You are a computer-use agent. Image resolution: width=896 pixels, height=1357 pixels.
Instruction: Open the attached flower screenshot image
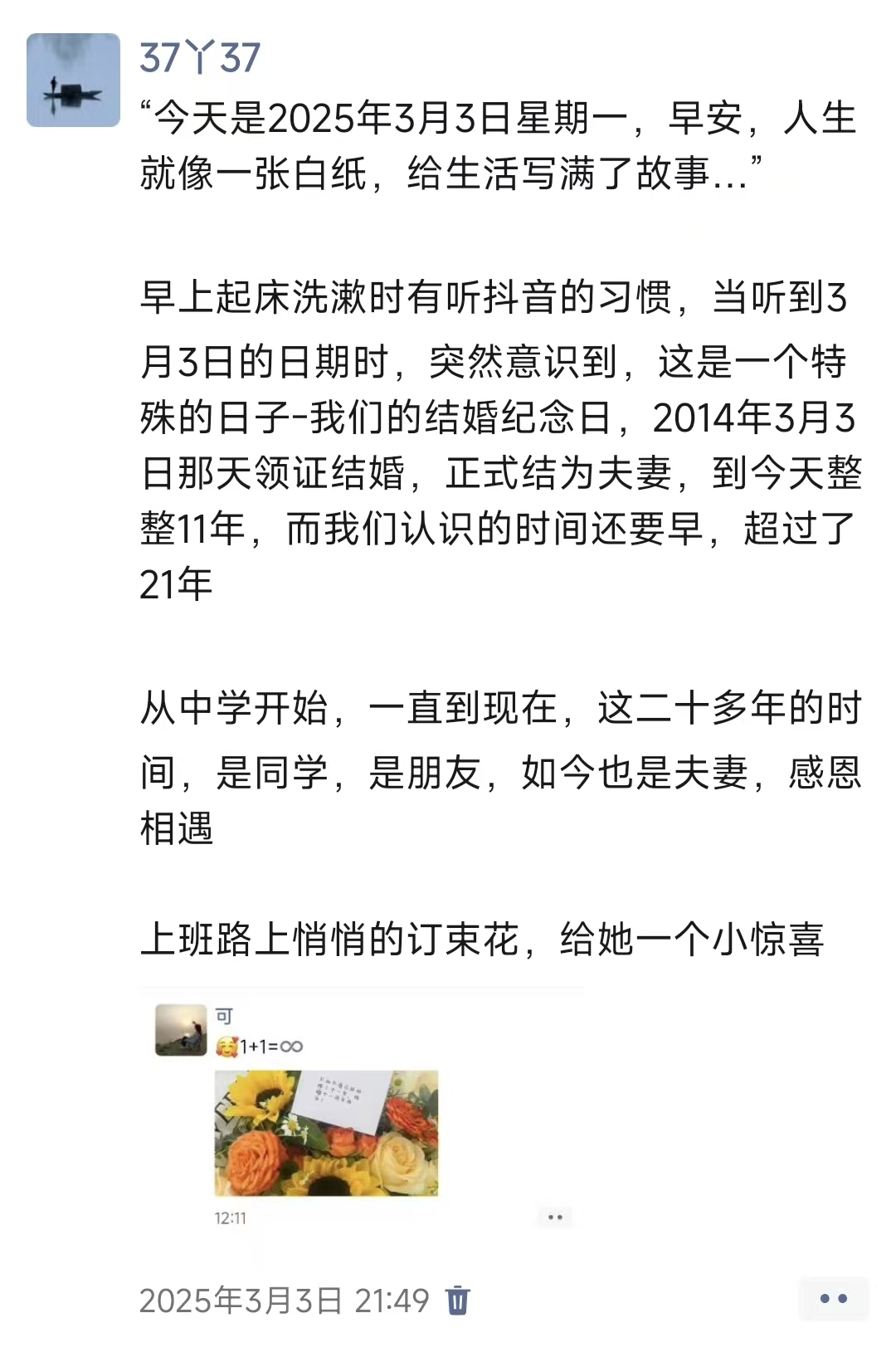pos(362,1112)
